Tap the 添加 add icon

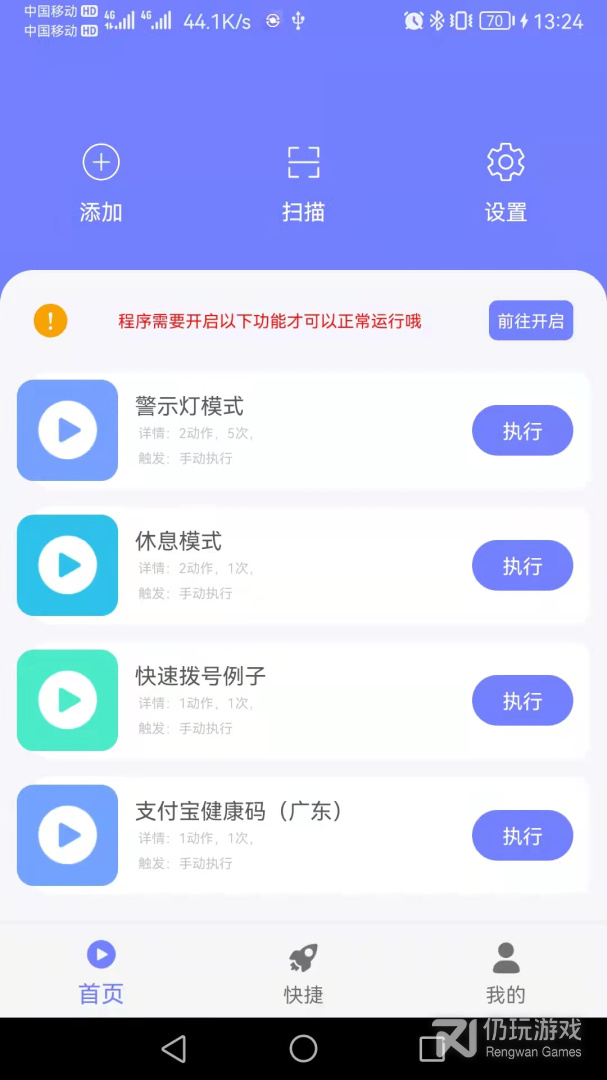point(101,163)
